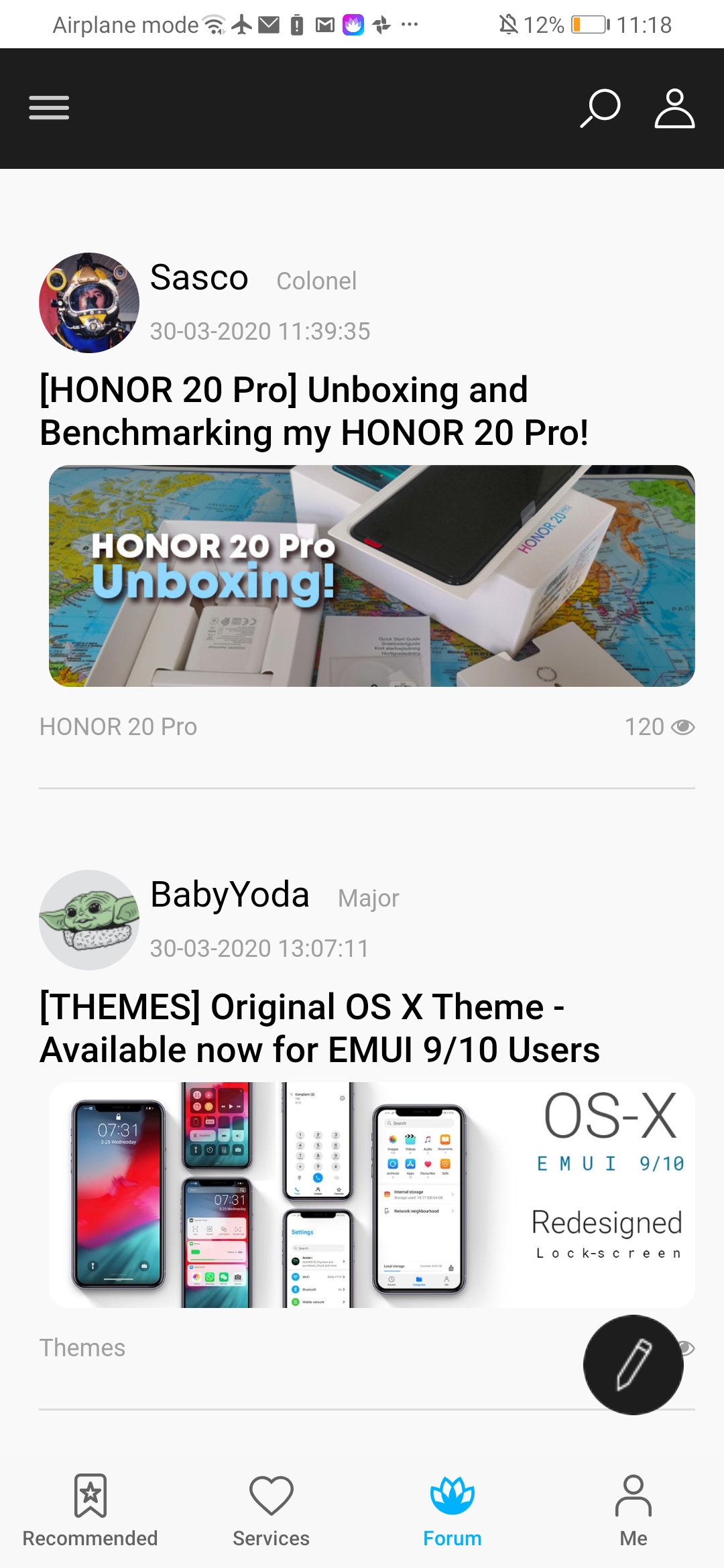This screenshot has width=724, height=1568.
Task: Open Sasco's profile avatar
Action: pos(89,303)
